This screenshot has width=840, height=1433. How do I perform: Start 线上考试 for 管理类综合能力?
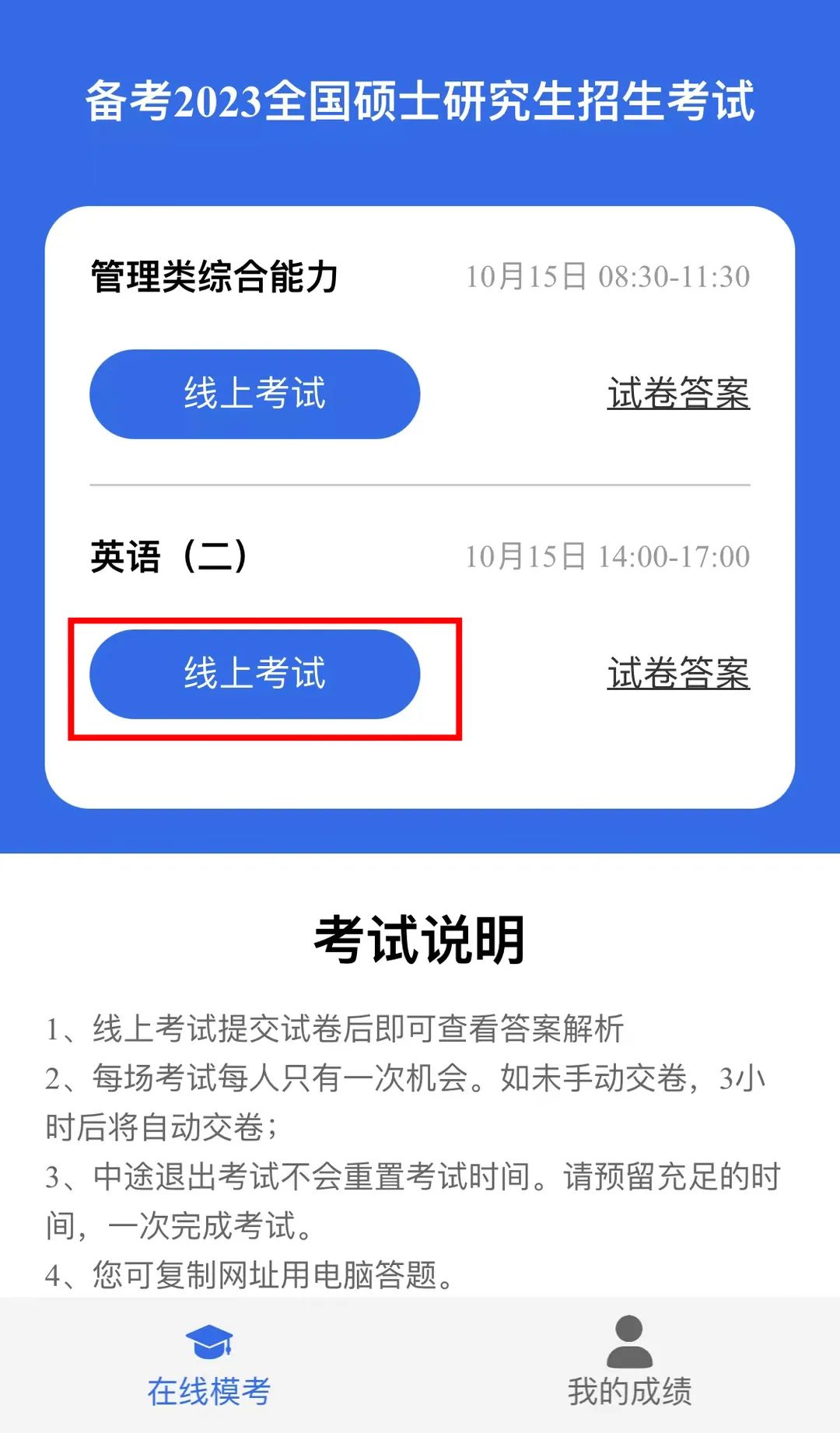254,394
